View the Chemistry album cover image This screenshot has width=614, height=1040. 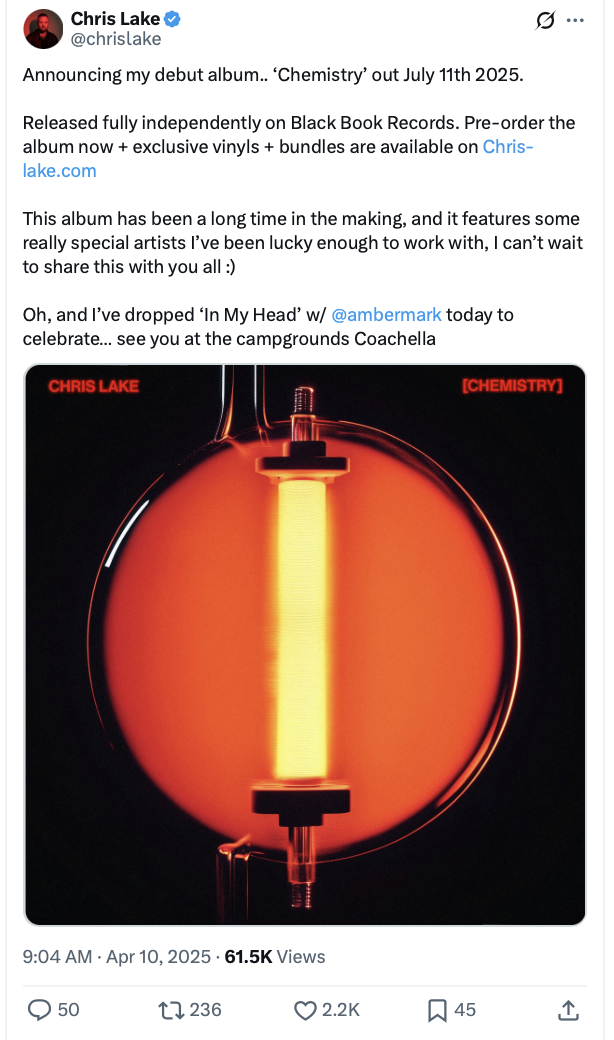click(305, 645)
